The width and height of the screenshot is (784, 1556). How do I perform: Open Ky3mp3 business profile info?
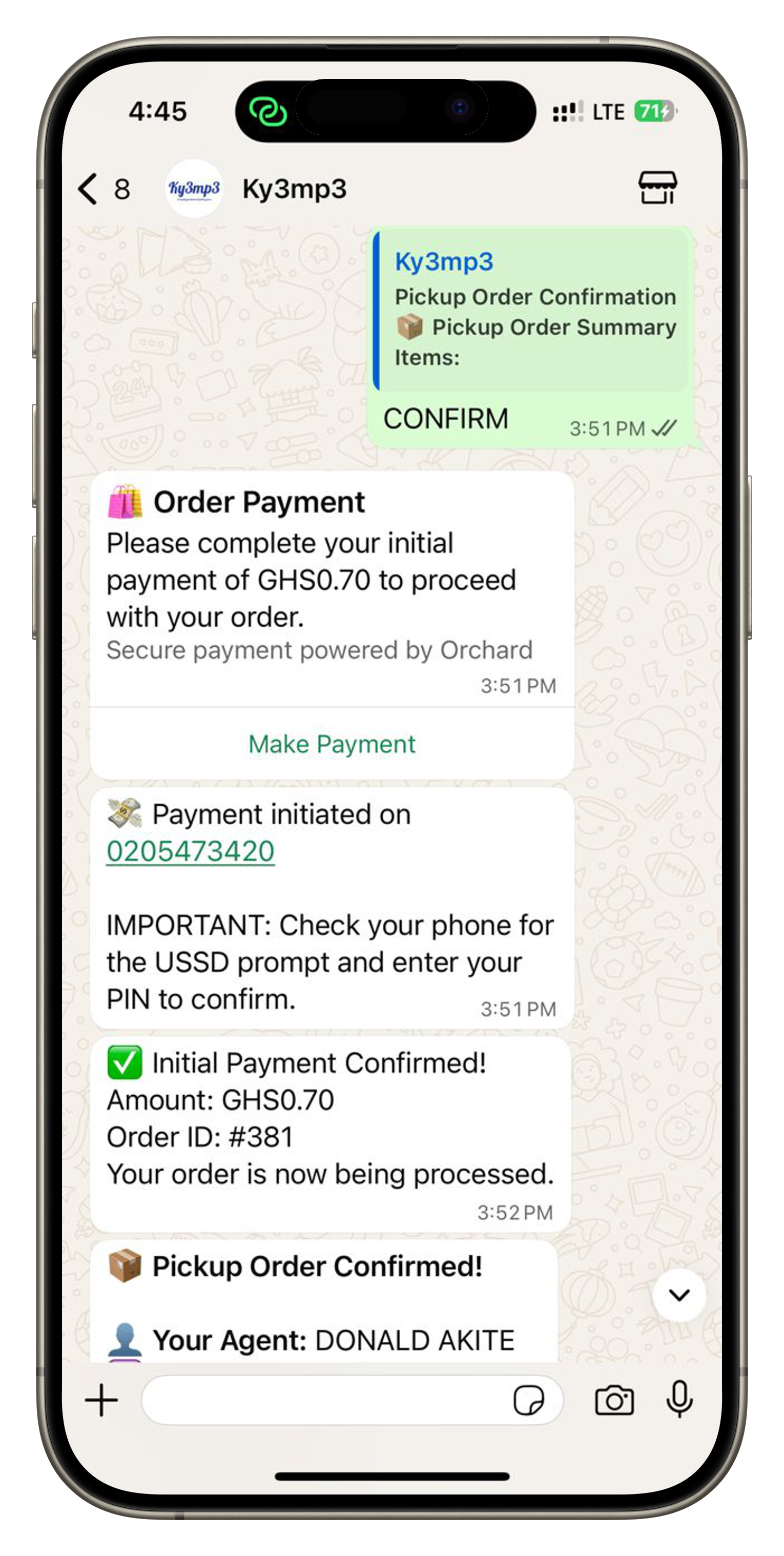294,189
